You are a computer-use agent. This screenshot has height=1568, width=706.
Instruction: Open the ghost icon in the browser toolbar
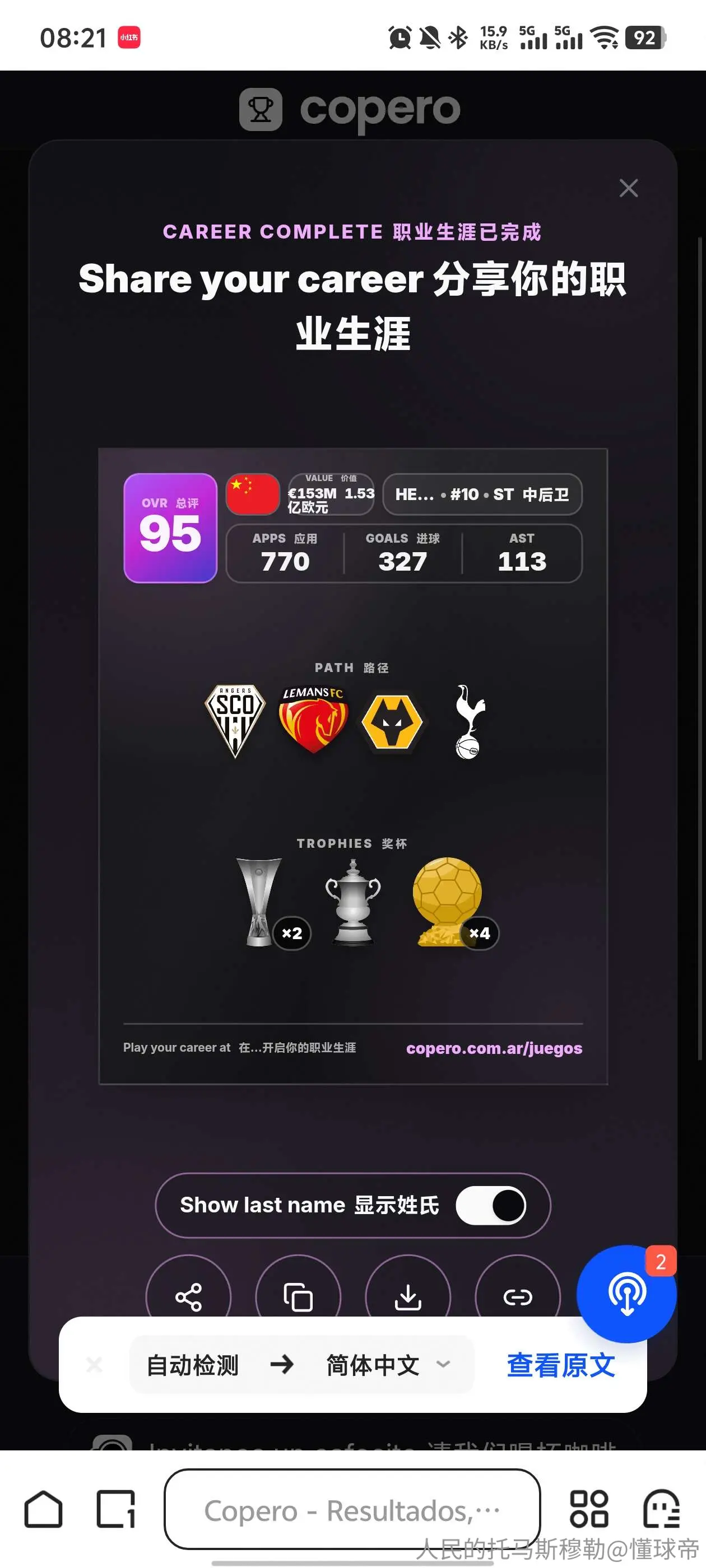point(661,1509)
